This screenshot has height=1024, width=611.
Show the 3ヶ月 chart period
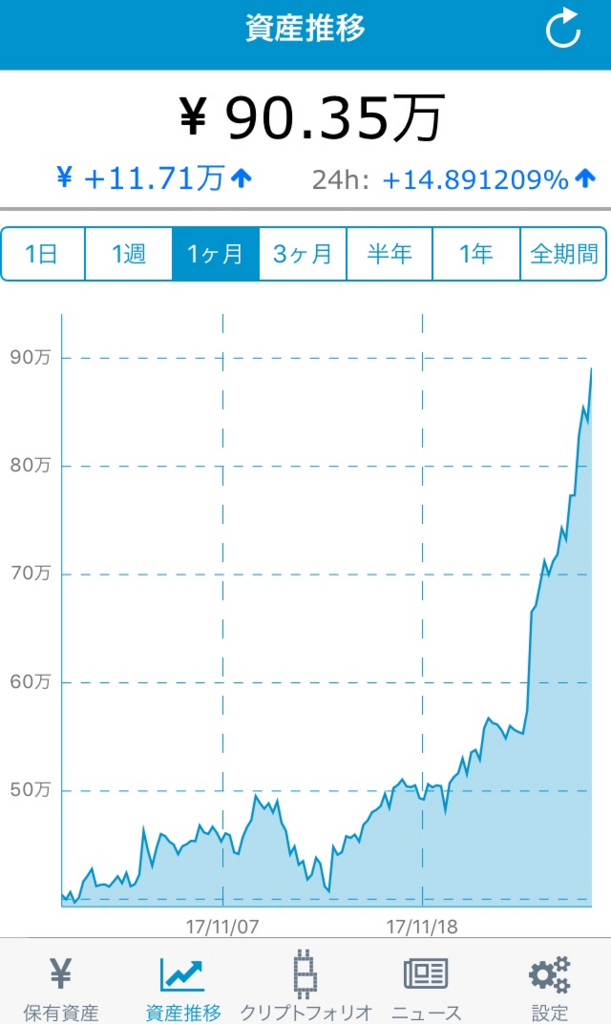pyautogui.click(x=303, y=254)
